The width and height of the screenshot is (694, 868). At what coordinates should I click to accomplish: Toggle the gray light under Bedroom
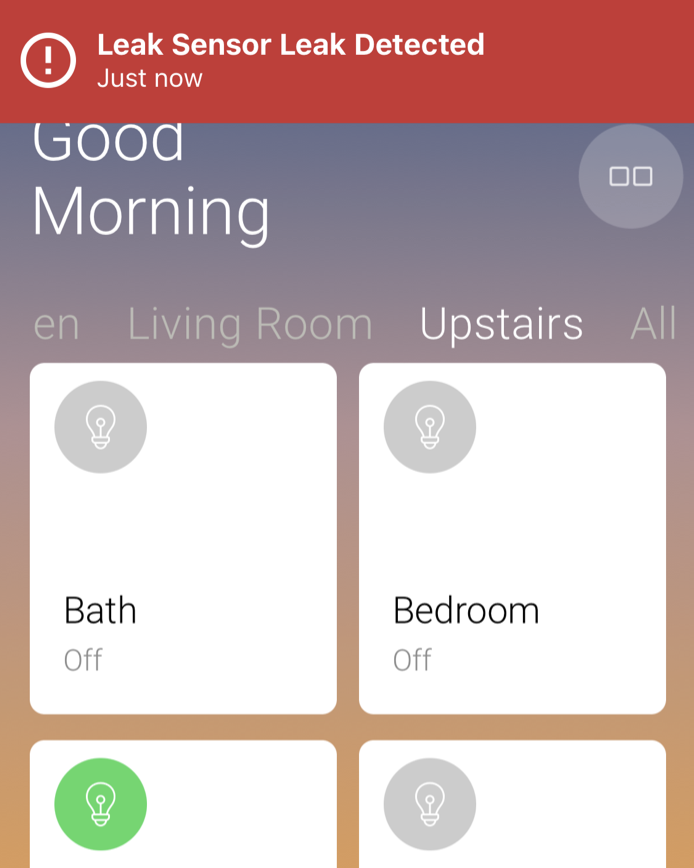[x=430, y=803]
